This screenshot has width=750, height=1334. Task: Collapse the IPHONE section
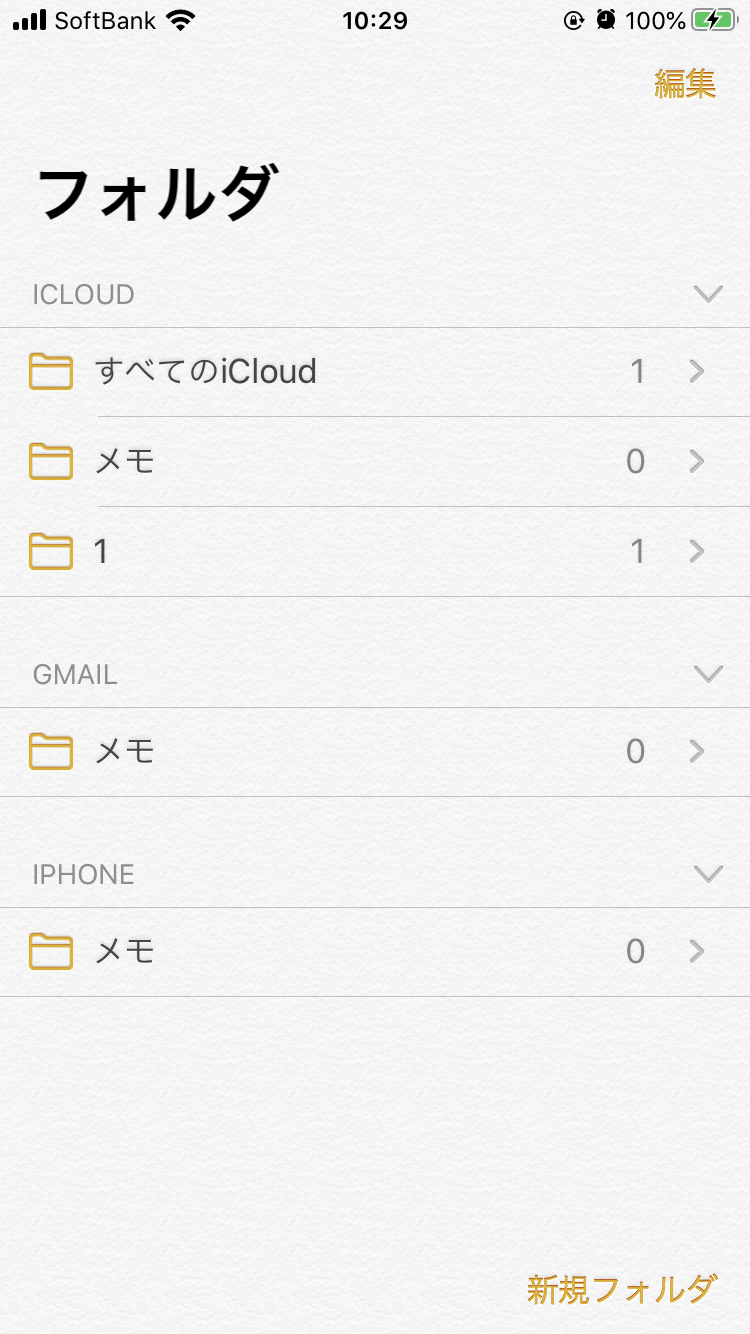coord(708,874)
